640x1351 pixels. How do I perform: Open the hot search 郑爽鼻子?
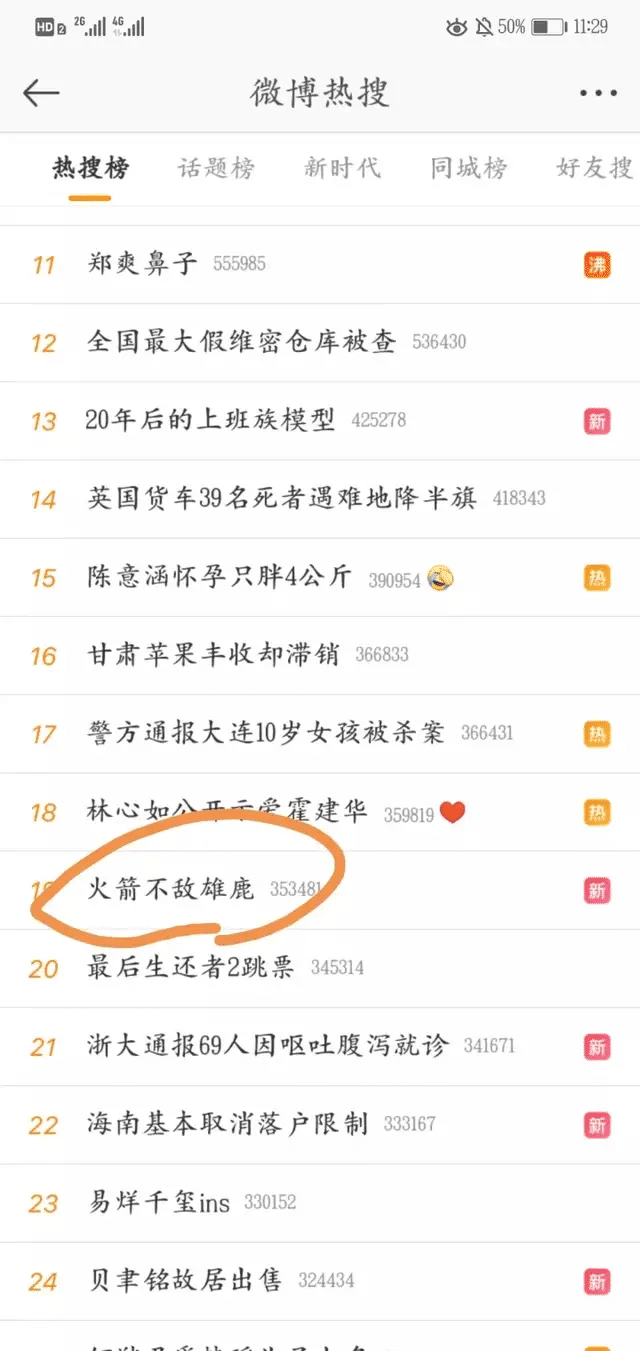pos(143,264)
